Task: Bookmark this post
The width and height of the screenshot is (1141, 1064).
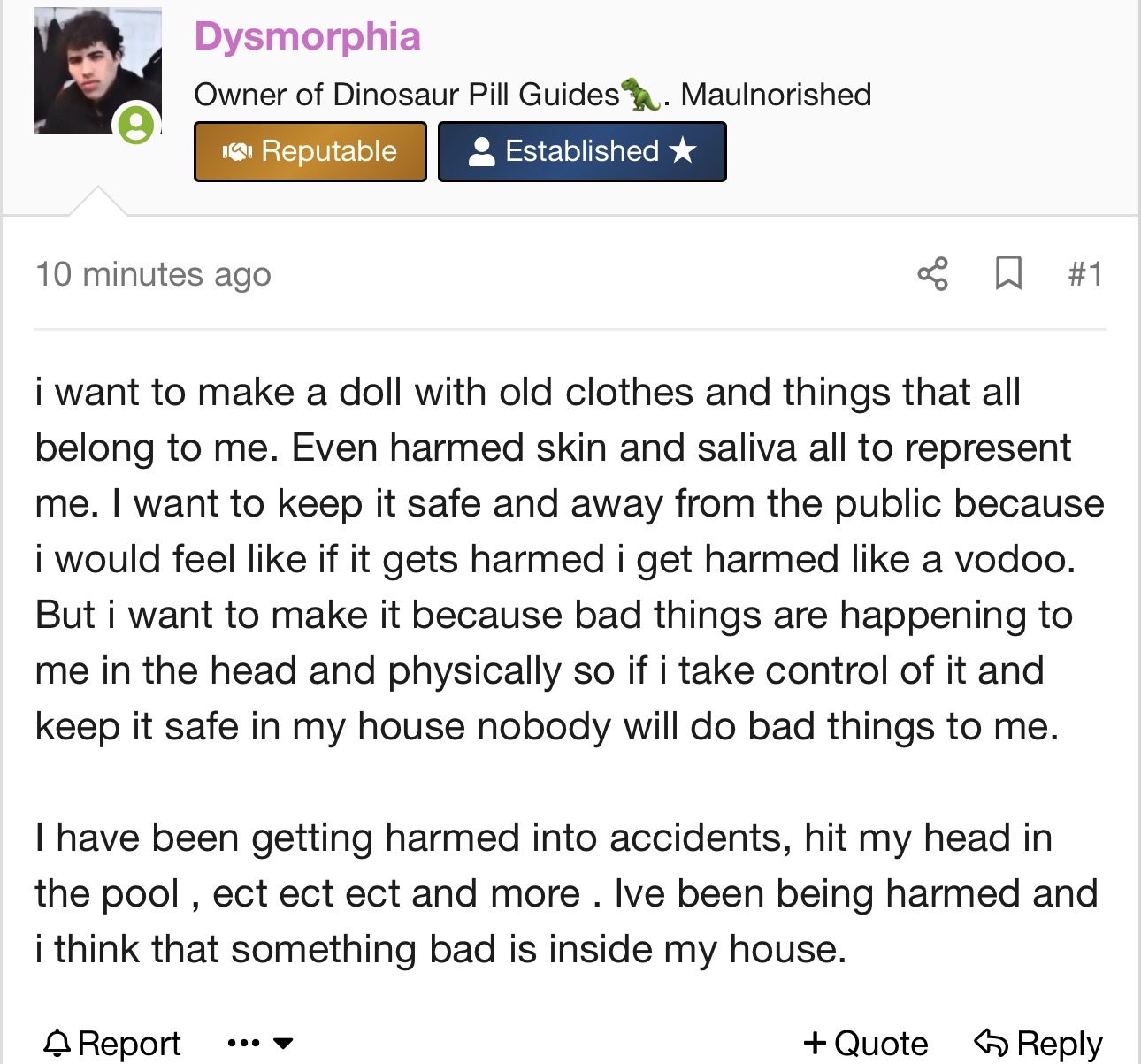Action: 1008,274
